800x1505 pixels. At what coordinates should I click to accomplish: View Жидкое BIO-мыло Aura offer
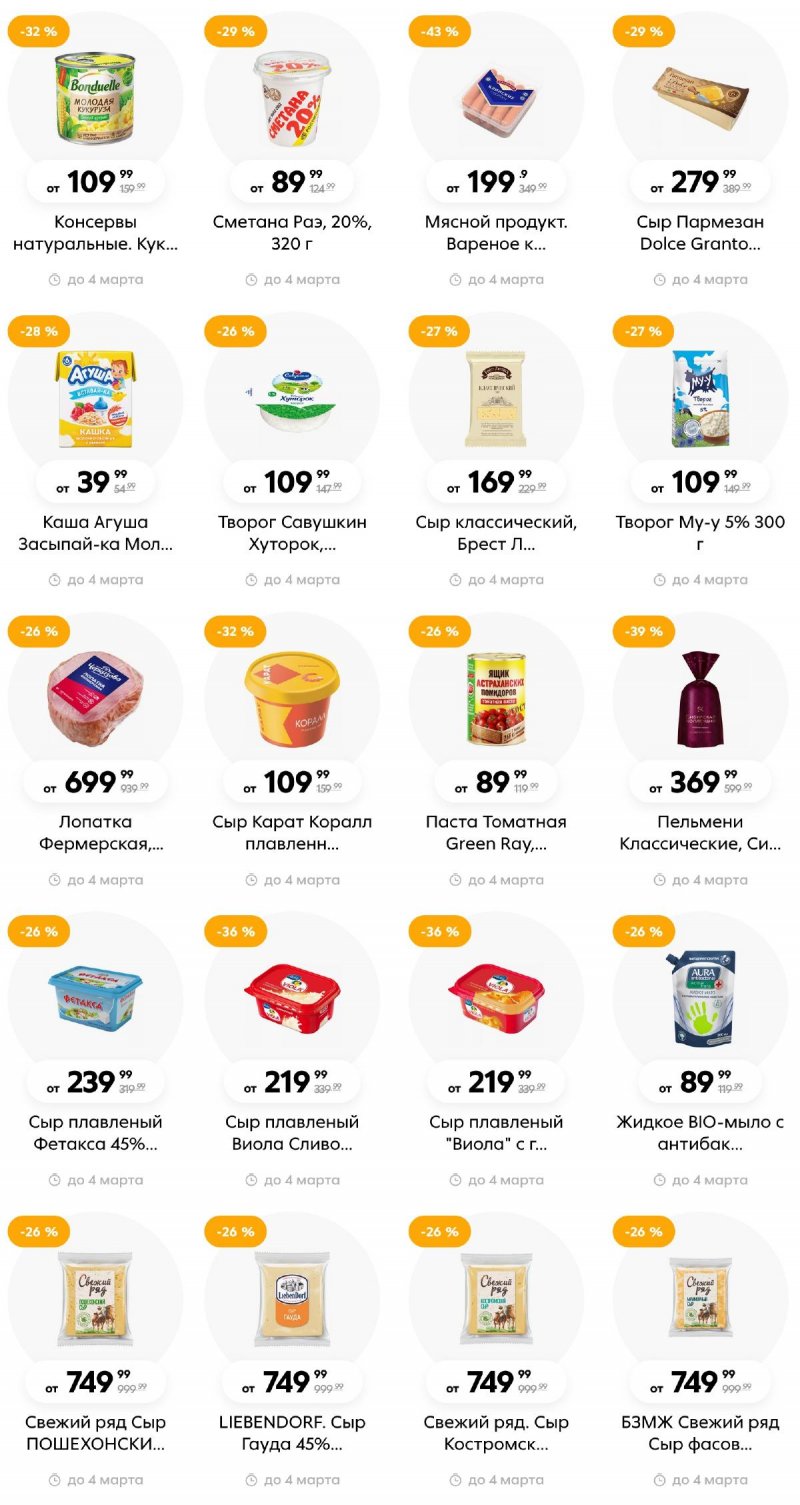pos(700,995)
